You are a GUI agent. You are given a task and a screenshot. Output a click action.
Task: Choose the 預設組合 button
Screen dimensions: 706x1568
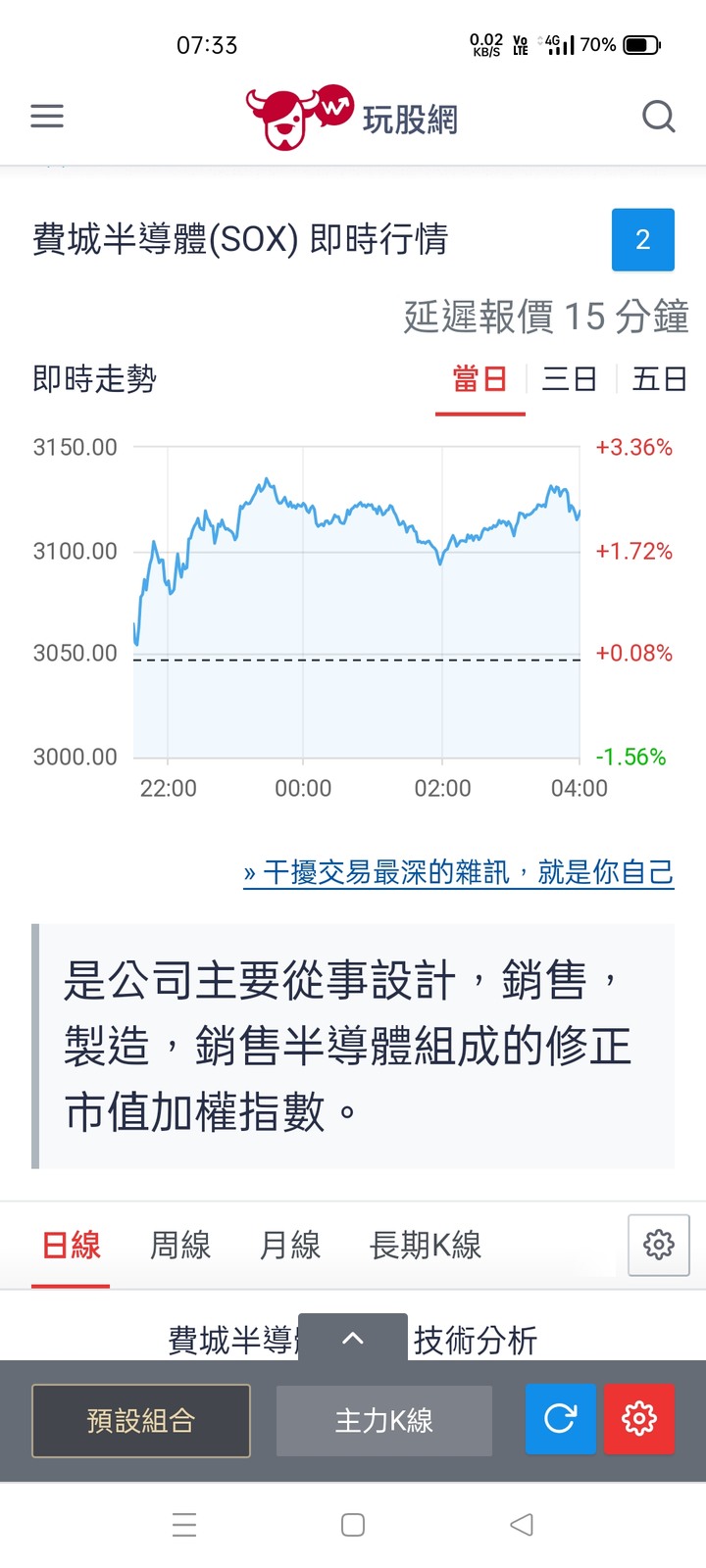click(x=141, y=1420)
